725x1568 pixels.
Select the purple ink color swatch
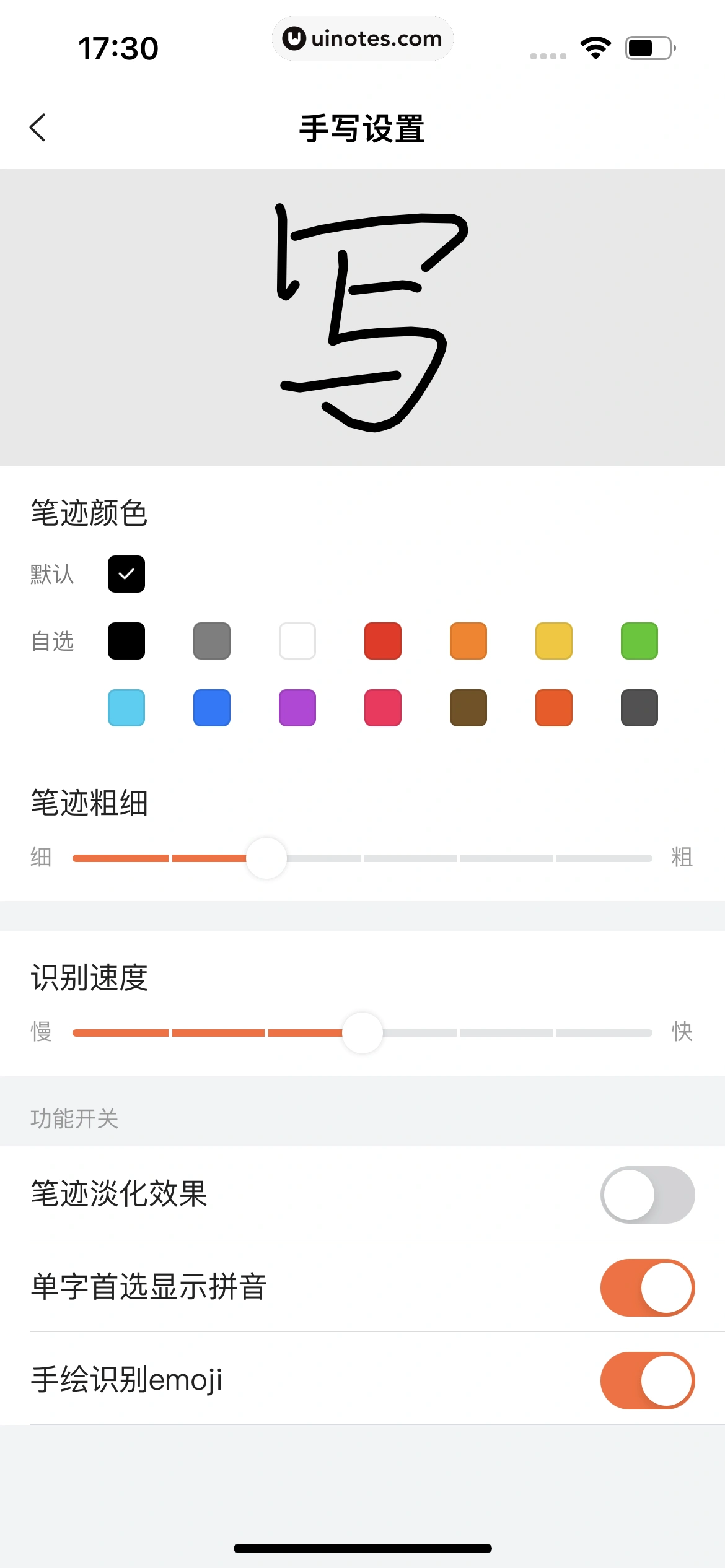coord(297,708)
